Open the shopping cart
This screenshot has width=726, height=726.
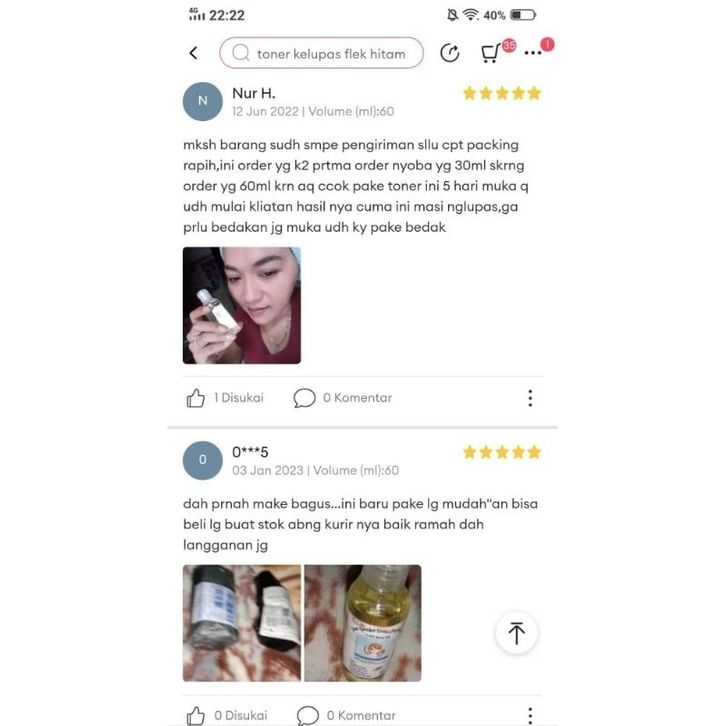click(x=490, y=53)
